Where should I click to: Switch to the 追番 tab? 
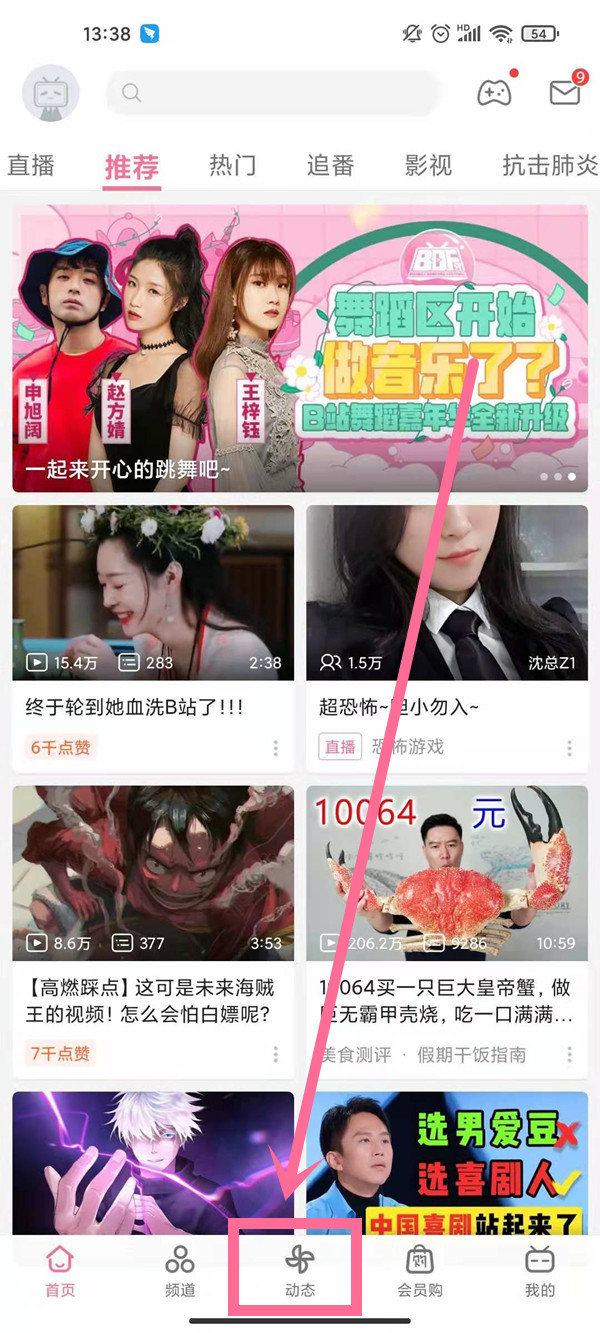[330, 165]
